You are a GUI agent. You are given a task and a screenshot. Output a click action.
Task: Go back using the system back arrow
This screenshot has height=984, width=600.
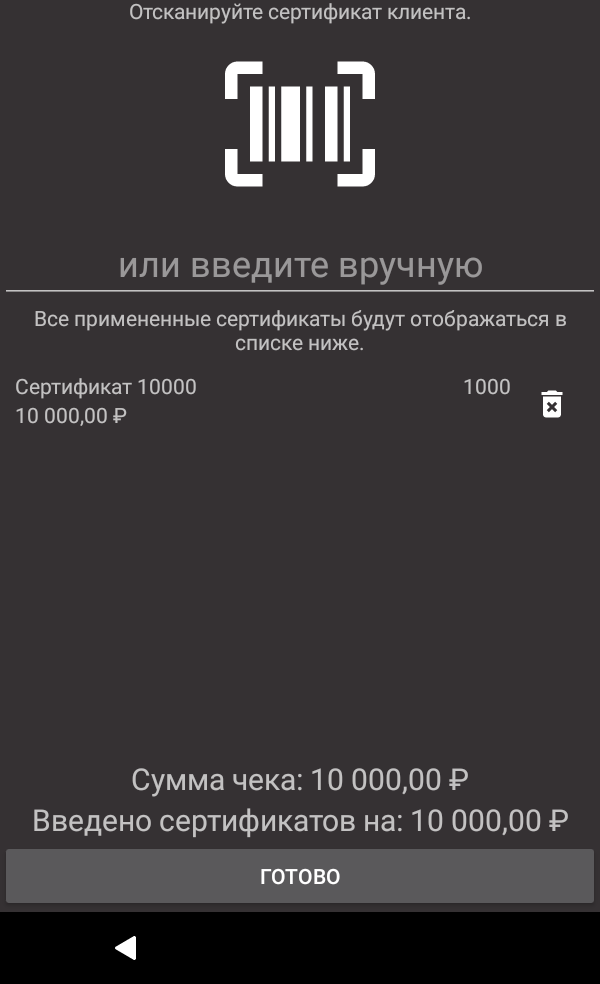(125, 948)
